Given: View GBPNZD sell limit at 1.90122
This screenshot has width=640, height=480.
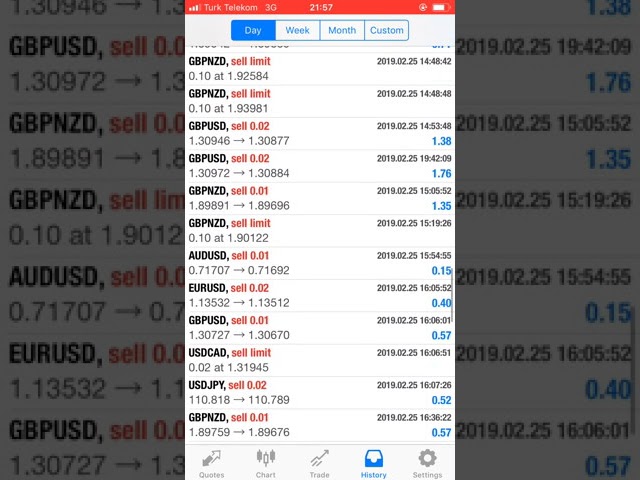Looking at the screenshot, I should click(319, 231).
